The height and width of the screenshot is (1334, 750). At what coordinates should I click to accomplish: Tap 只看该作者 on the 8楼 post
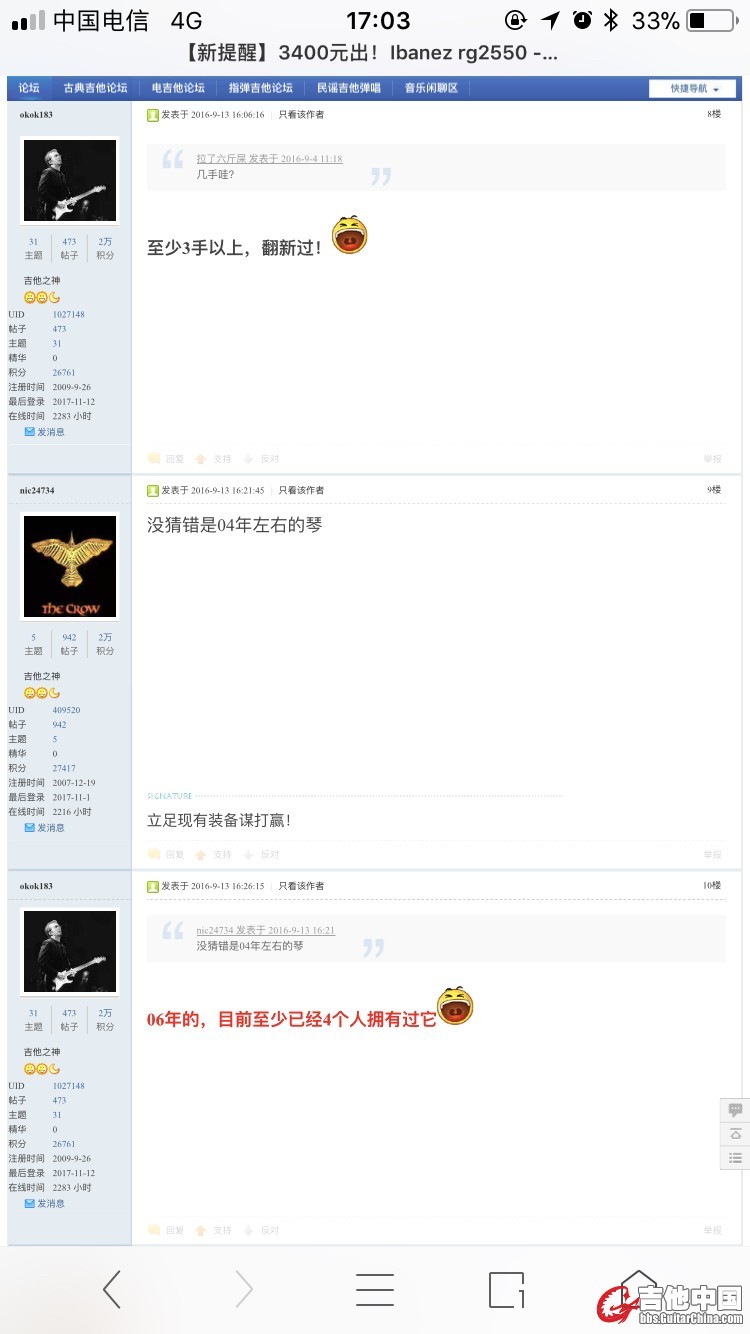(301, 115)
